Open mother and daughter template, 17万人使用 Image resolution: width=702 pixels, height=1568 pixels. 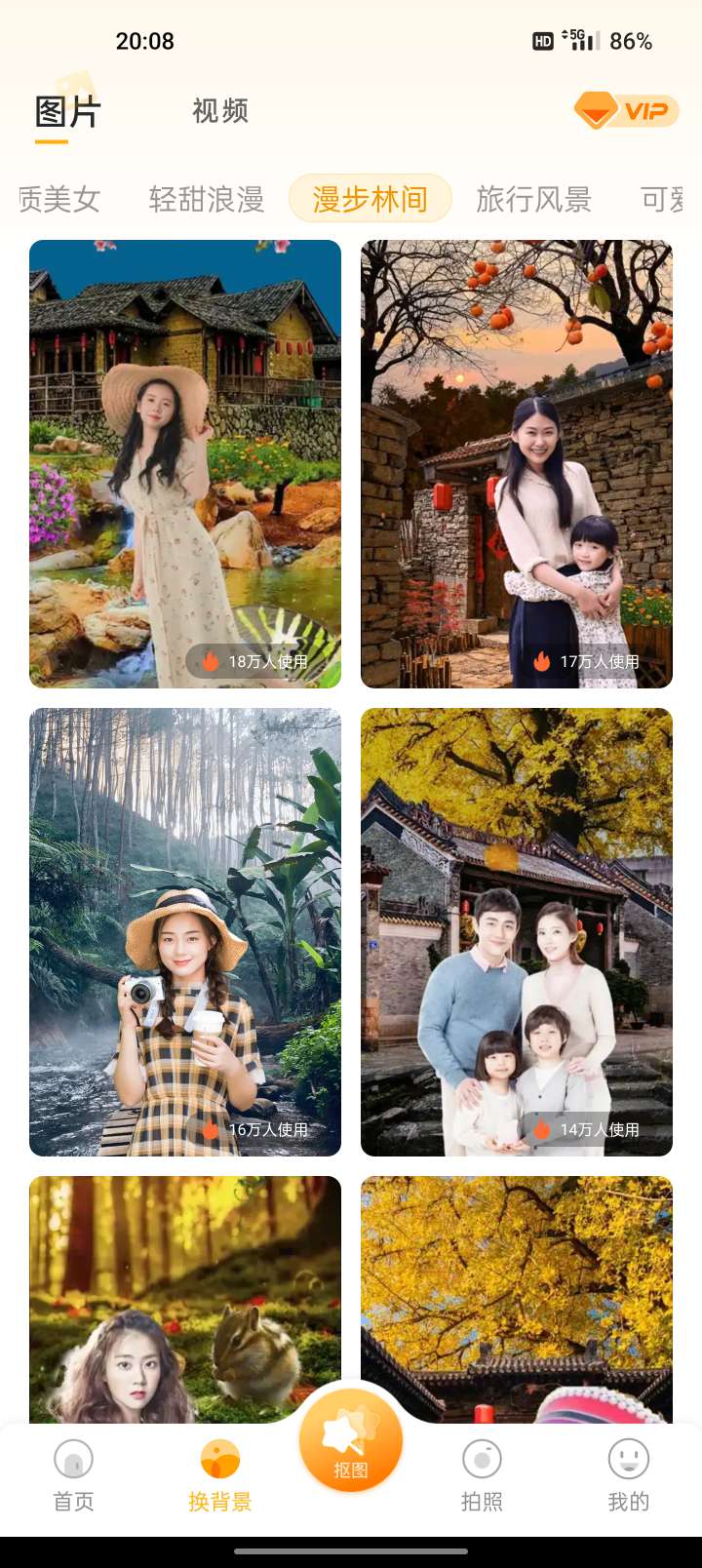pyautogui.click(x=517, y=463)
